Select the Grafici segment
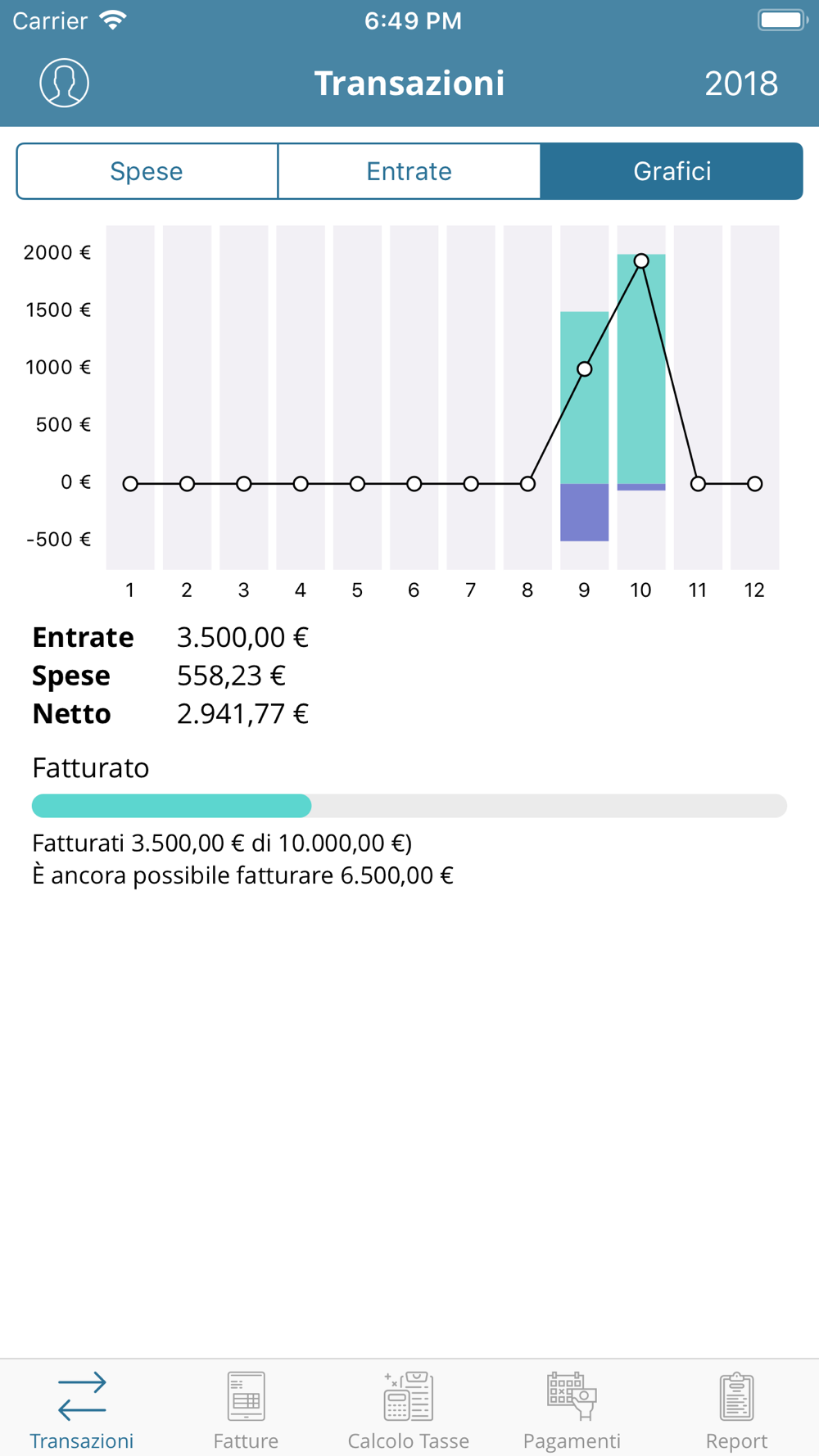The width and height of the screenshot is (819, 1456). 672,171
